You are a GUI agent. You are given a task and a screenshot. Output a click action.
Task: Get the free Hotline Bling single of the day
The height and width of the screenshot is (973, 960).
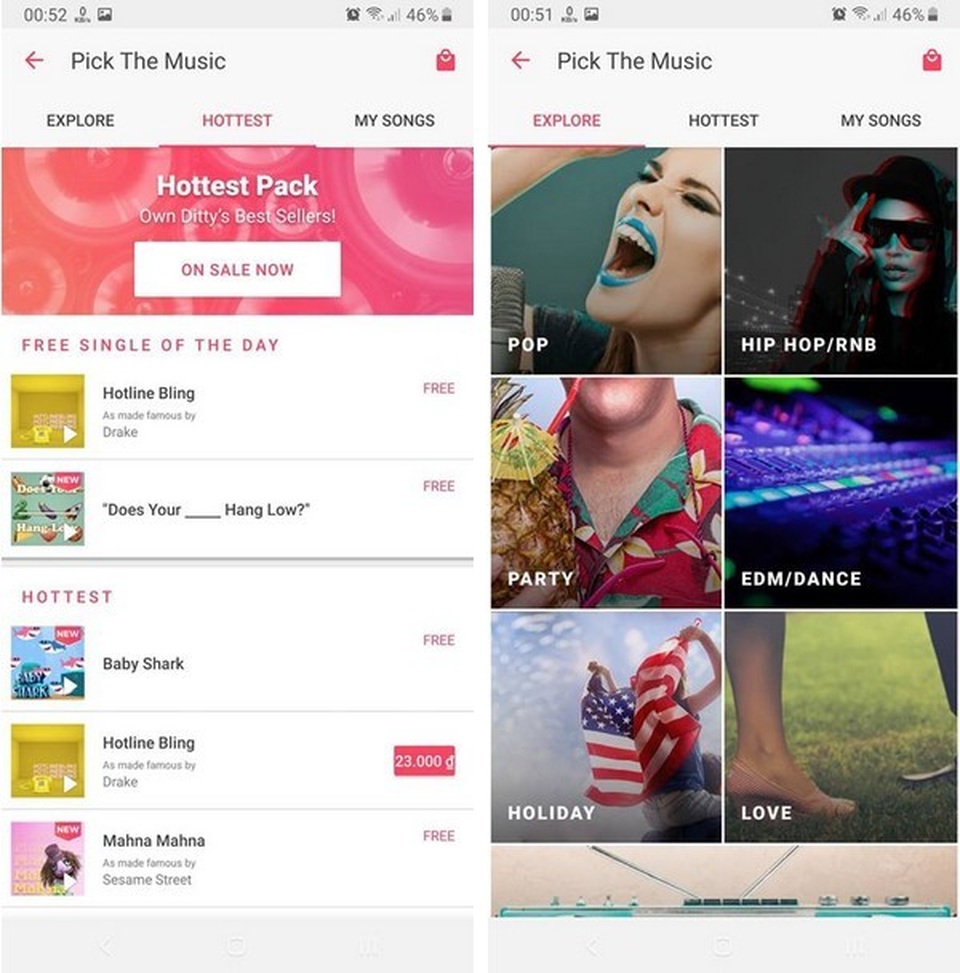(438, 388)
